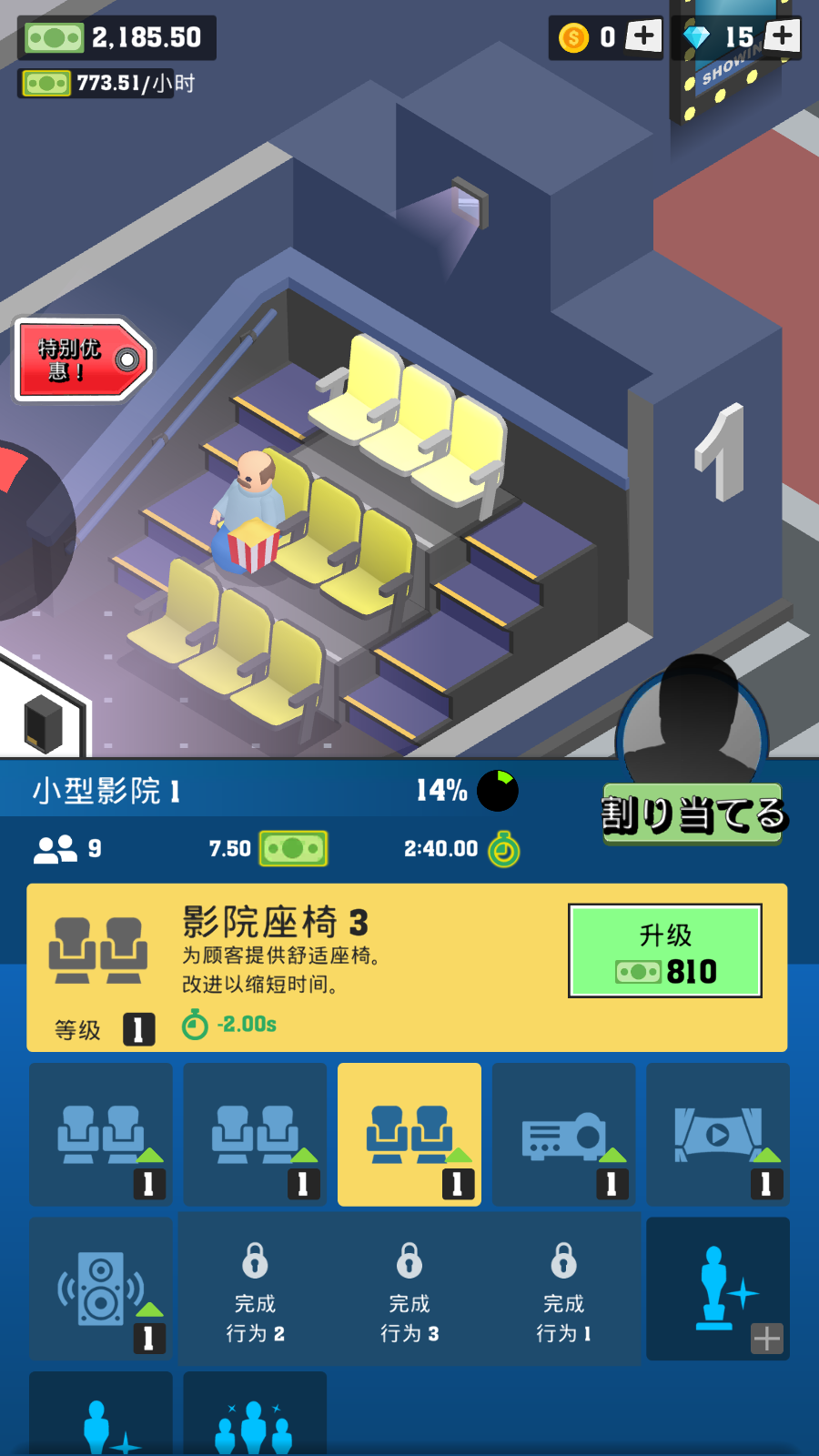
Task: Open the 特别优惠 special offer tag
Action: [82, 359]
